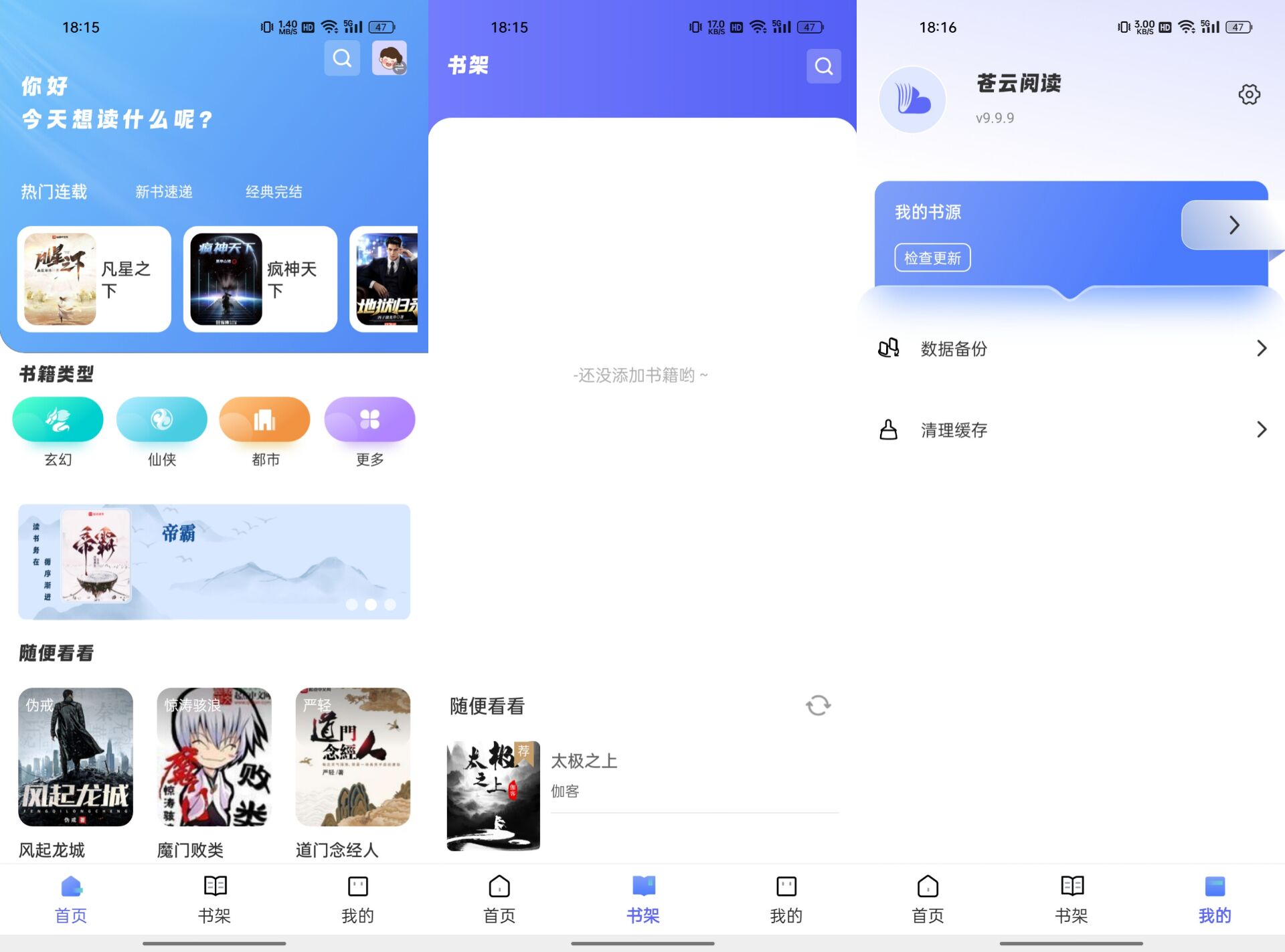
Task: Open the book 魔门败类
Action: [214, 757]
